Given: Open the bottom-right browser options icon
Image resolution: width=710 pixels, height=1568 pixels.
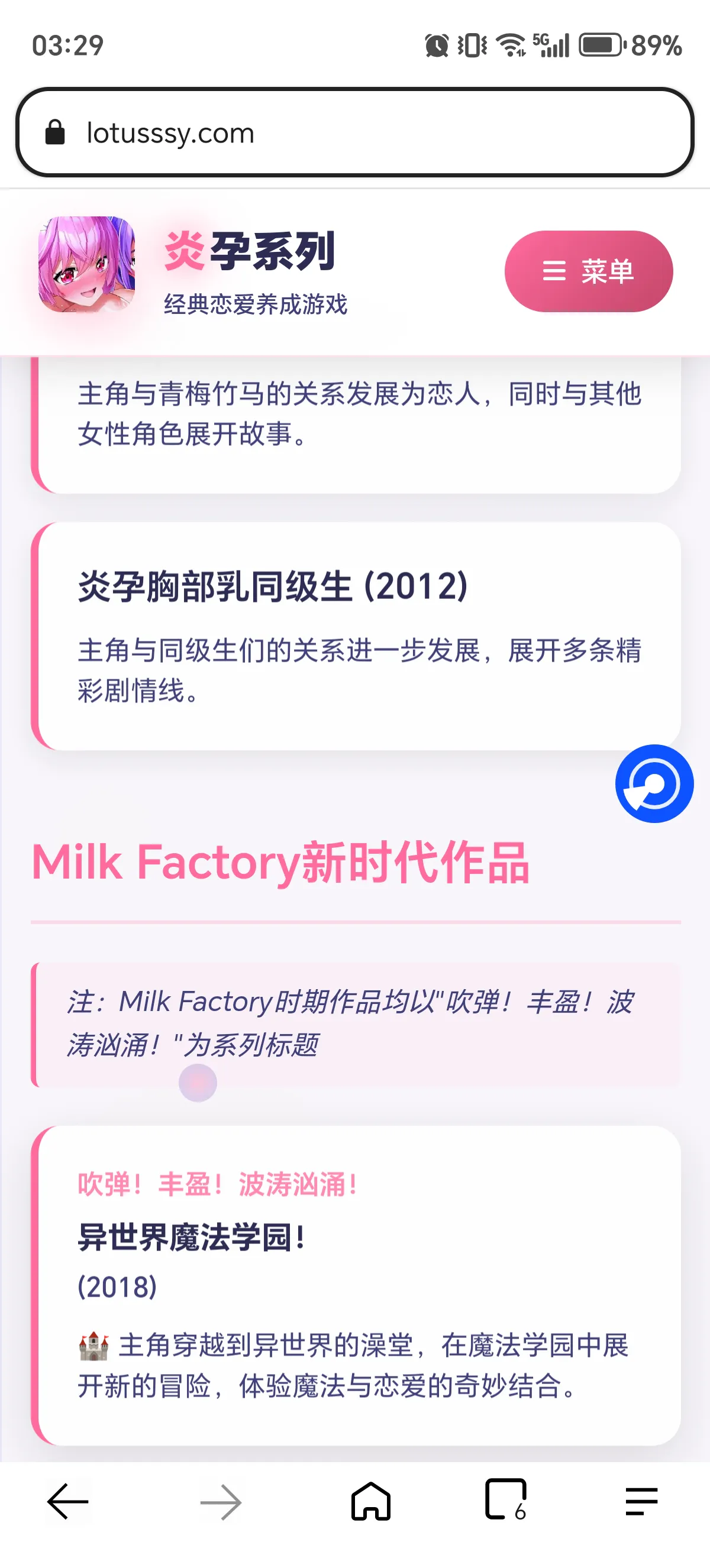Looking at the screenshot, I should 640,1504.
